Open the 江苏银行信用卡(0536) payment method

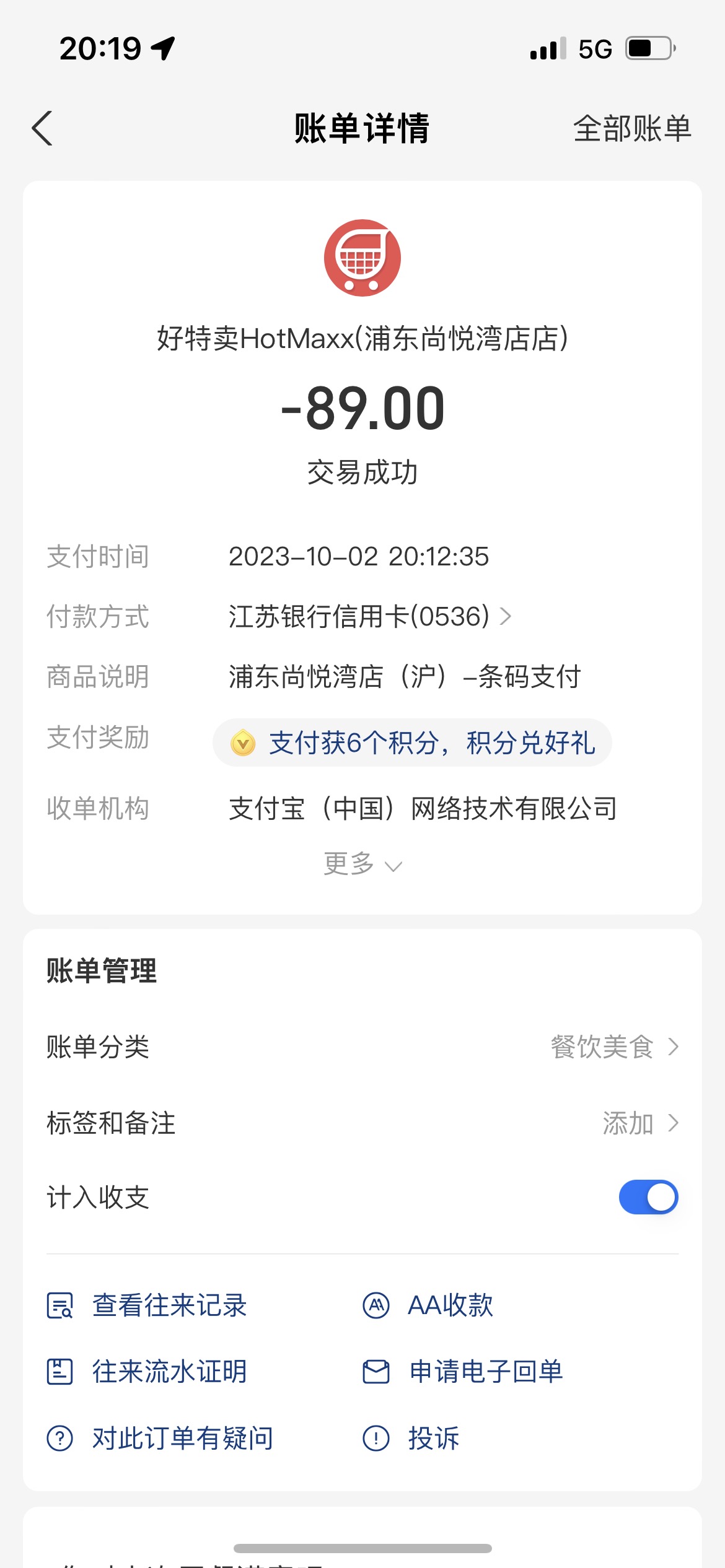click(x=370, y=616)
